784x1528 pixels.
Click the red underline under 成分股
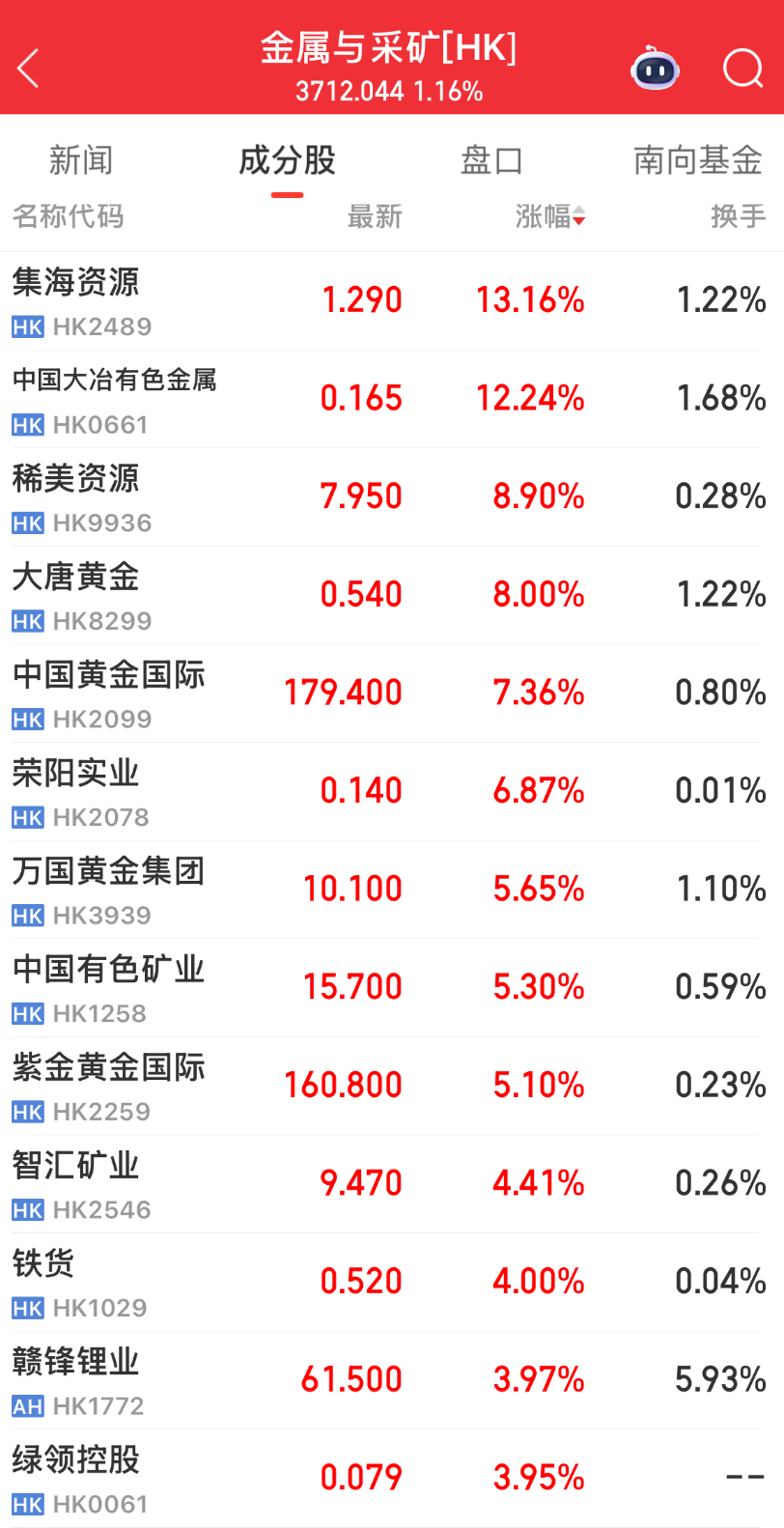[x=286, y=194]
